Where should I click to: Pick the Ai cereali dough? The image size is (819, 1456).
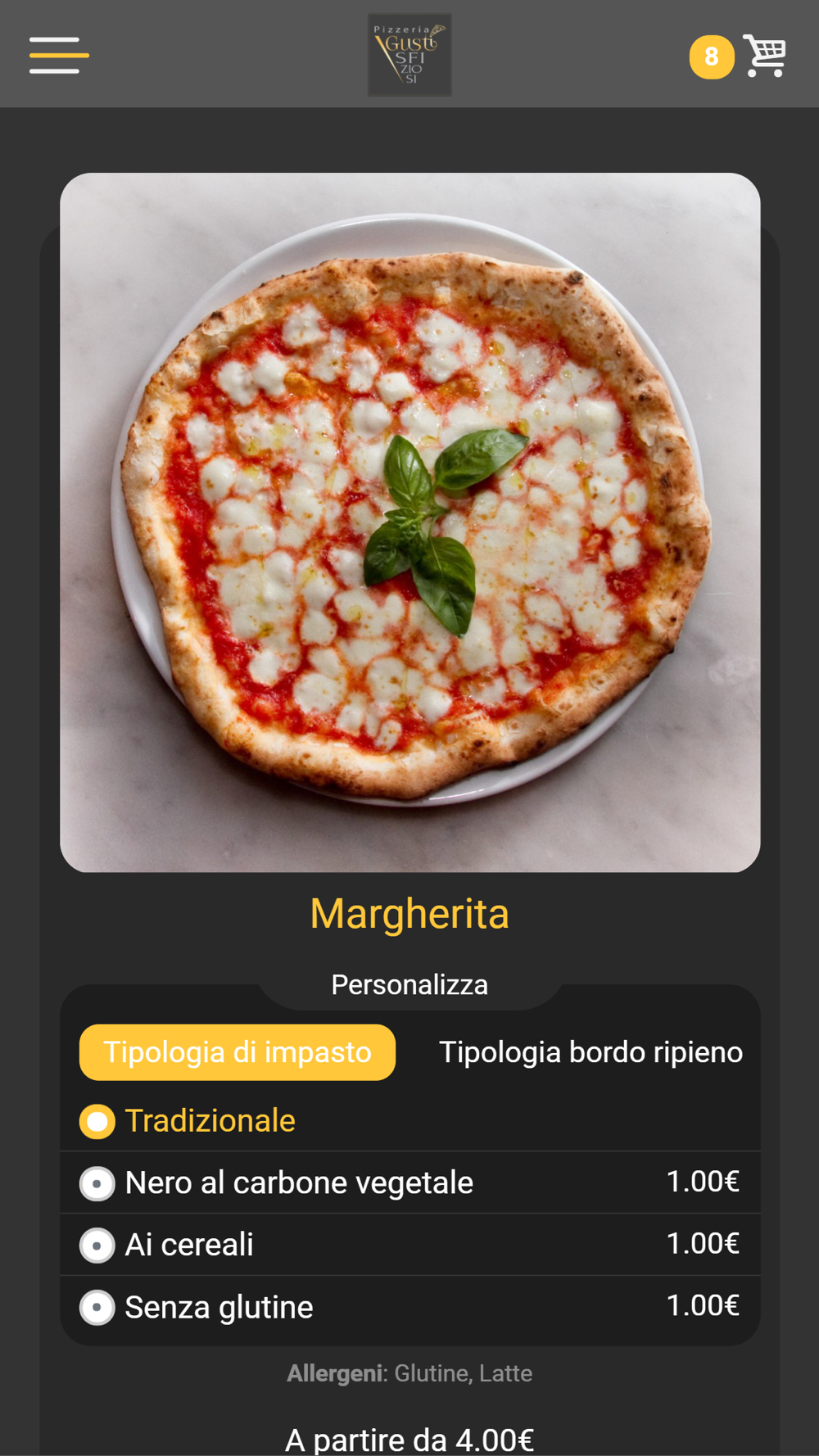pos(409,1245)
